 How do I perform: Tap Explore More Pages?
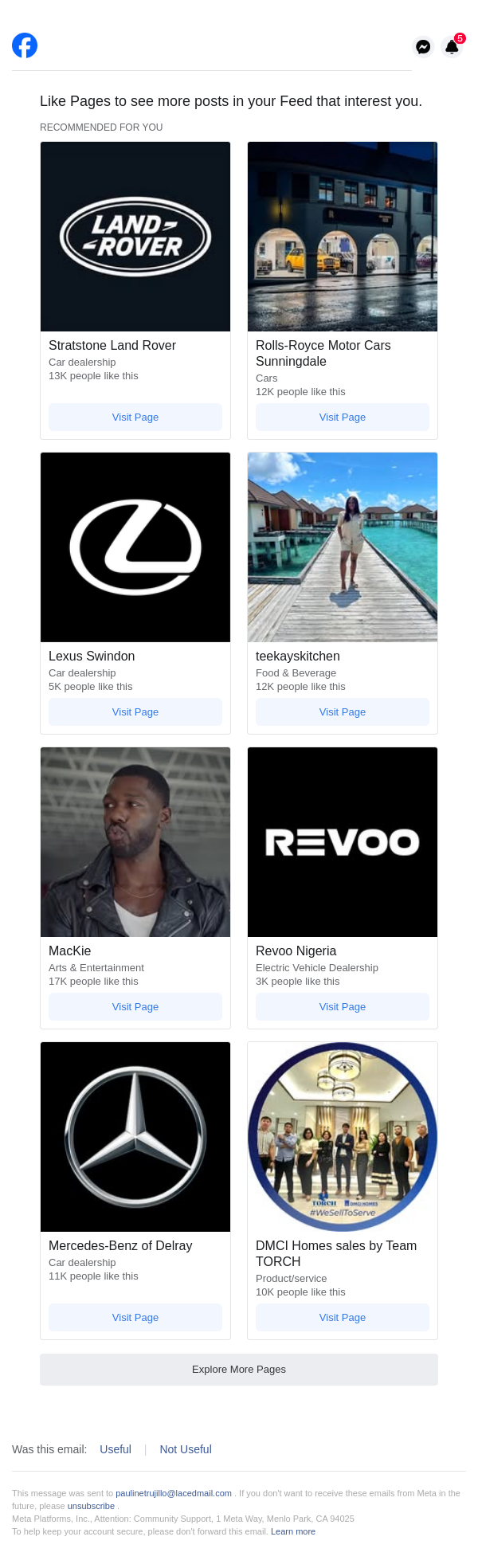click(x=239, y=1369)
